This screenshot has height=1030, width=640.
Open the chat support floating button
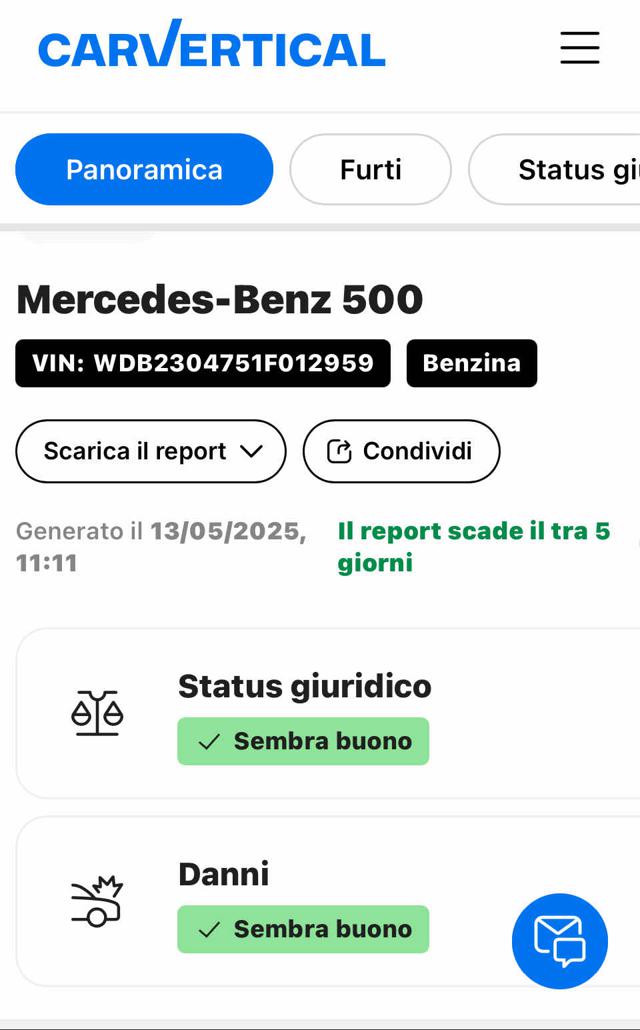[x=560, y=941]
